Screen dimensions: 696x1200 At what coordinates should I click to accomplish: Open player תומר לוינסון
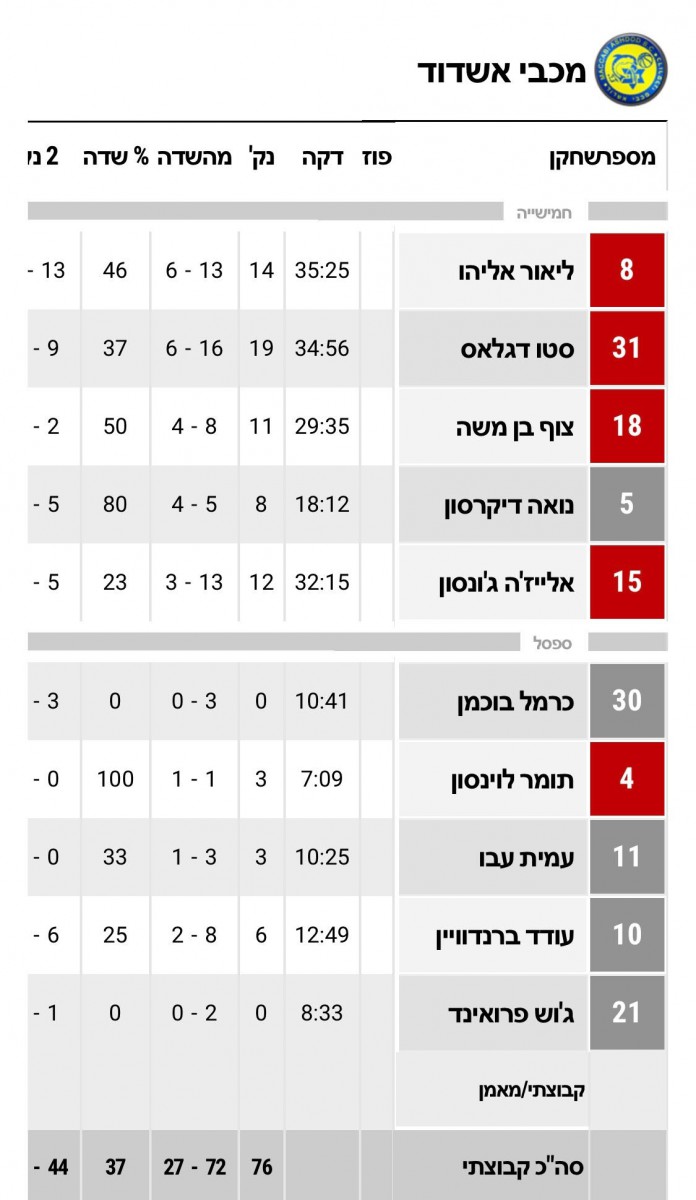(x=512, y=779)
